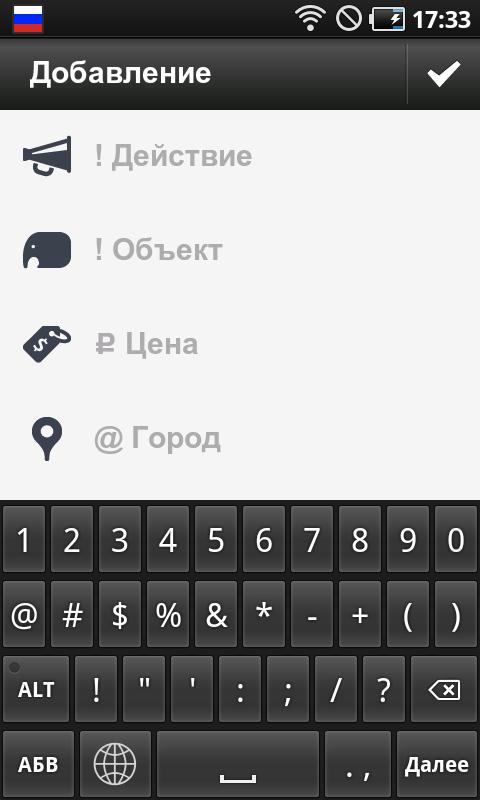The height and width of the screenshot is (800, 480).
Task: Confirm the entry with the checkmark
Action: (x=444, y=74)
